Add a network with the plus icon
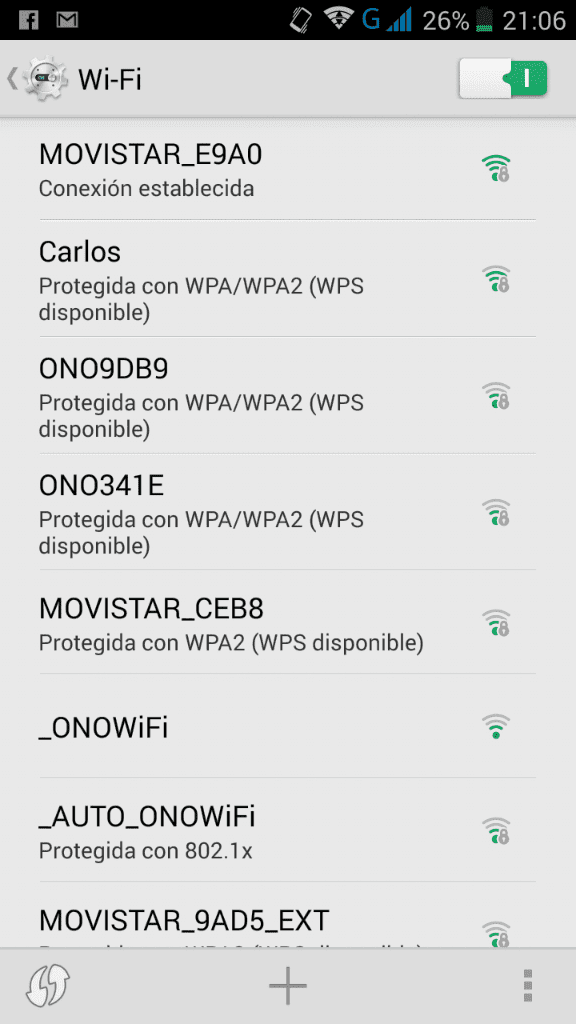The height and width of the screenshot is (1024, 576). (x=288, y=985)
